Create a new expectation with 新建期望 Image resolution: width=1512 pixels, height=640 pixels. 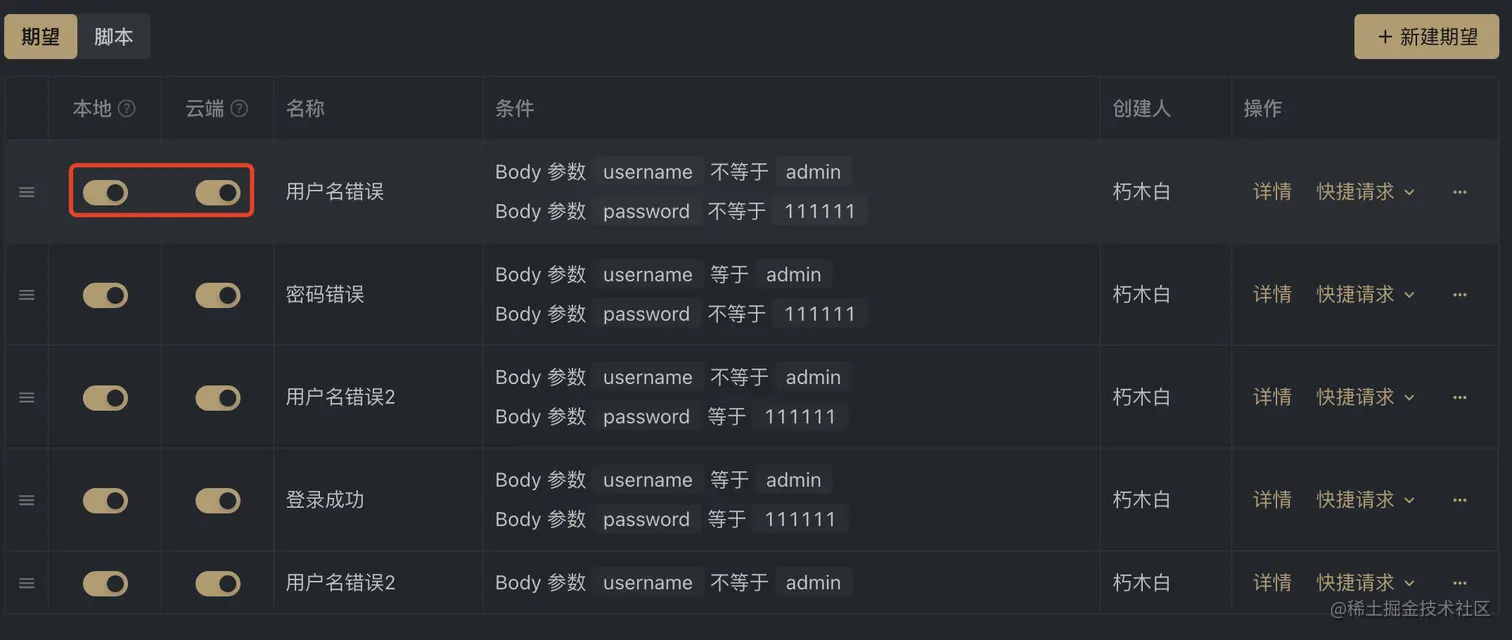[x=1427, y=37]
